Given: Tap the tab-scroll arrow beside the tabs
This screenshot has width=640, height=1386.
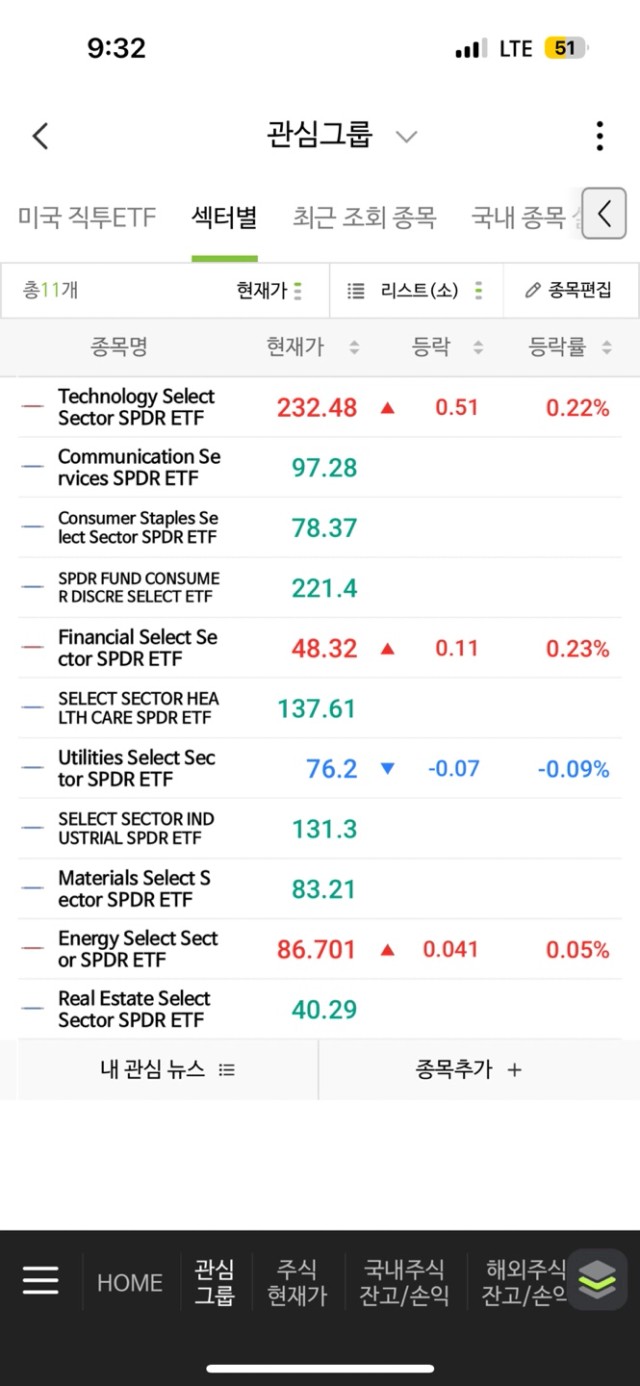Looking at the screenshot, I should coord(604,213).
